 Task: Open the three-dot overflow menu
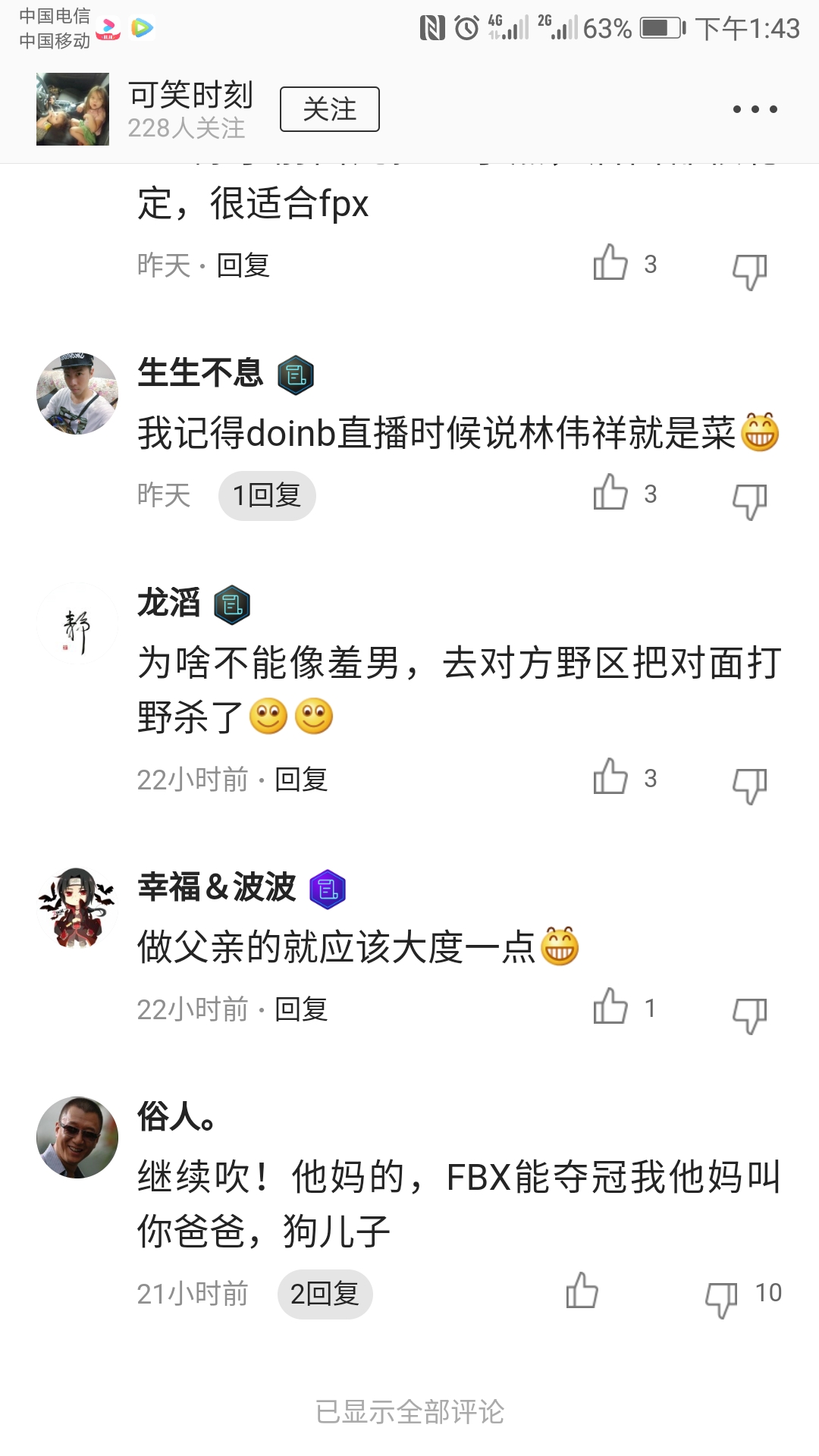click(755, 109)
